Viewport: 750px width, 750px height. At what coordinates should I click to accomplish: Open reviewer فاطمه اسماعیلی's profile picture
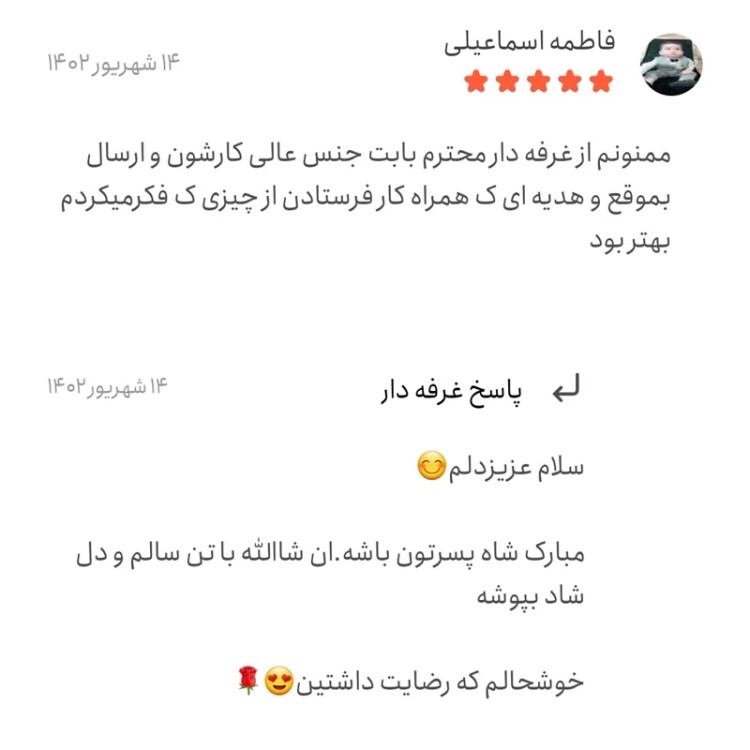tap(670, 65)
